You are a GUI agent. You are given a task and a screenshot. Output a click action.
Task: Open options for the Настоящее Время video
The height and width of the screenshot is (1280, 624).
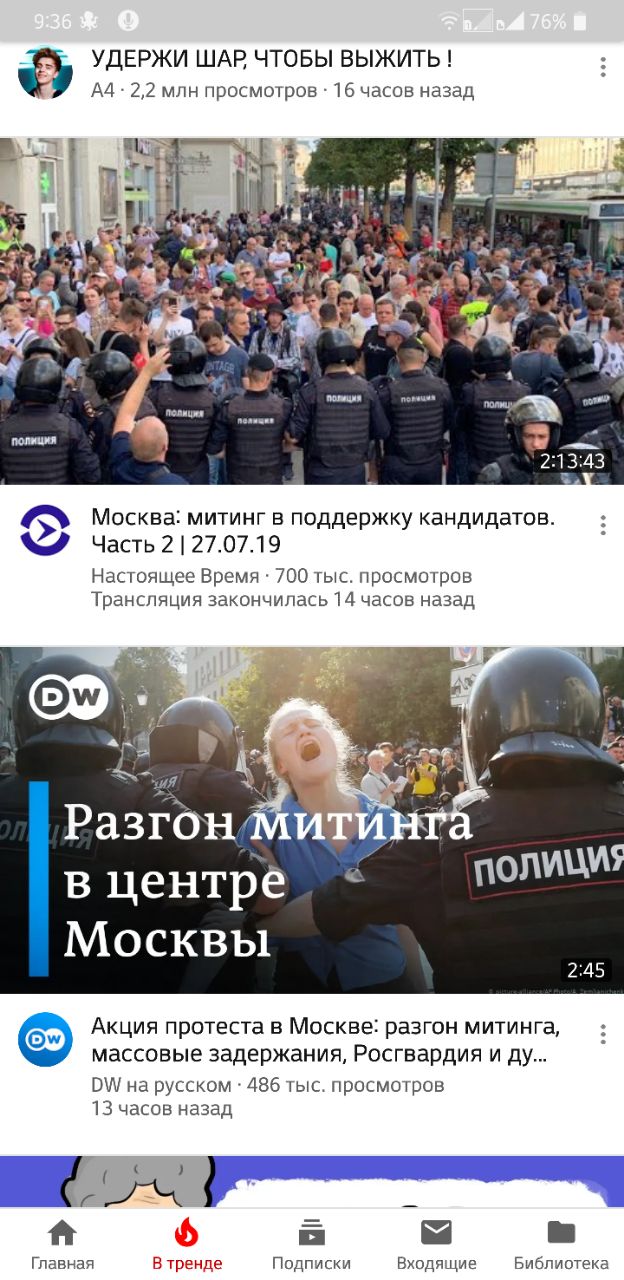click(x=602, y=525)
